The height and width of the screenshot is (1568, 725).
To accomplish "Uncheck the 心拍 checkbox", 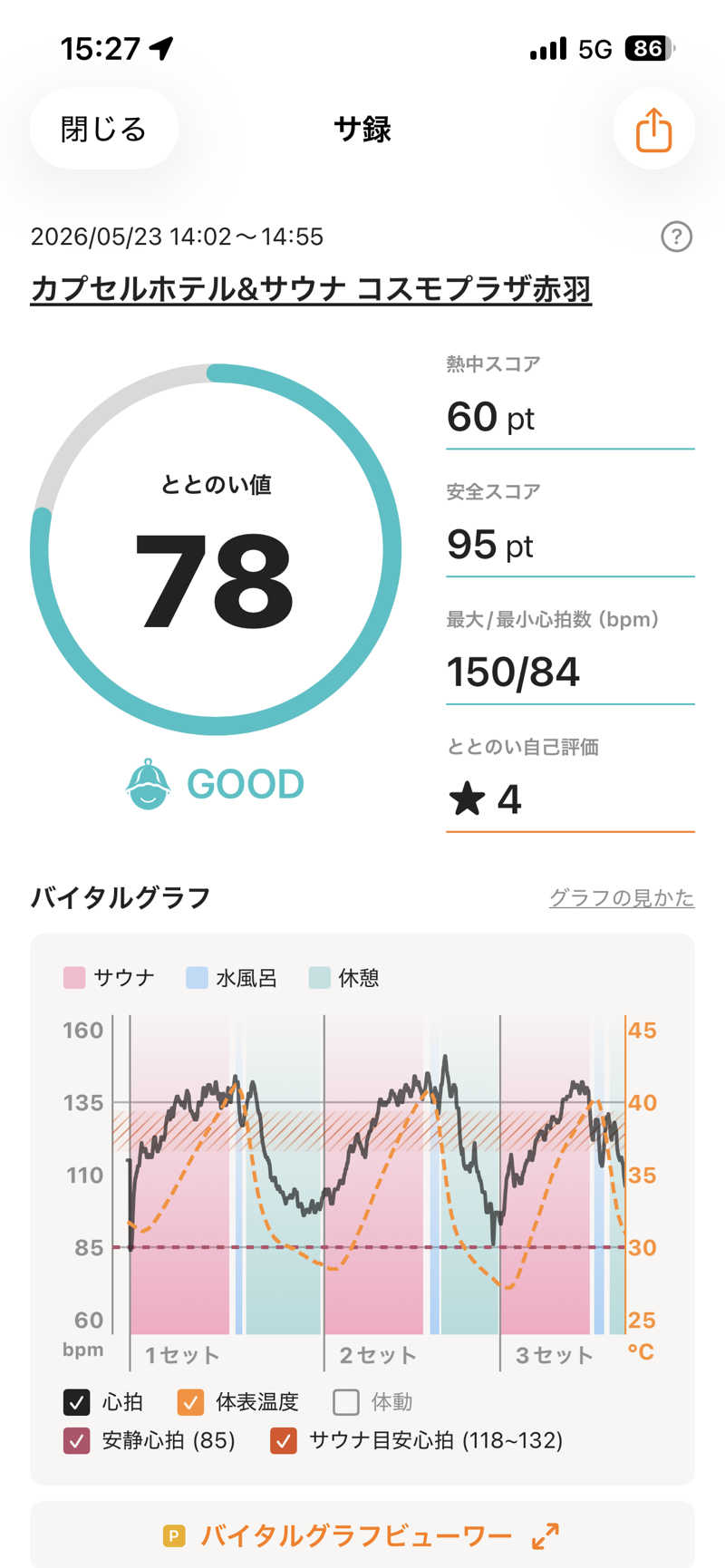I will [77, 1402].
